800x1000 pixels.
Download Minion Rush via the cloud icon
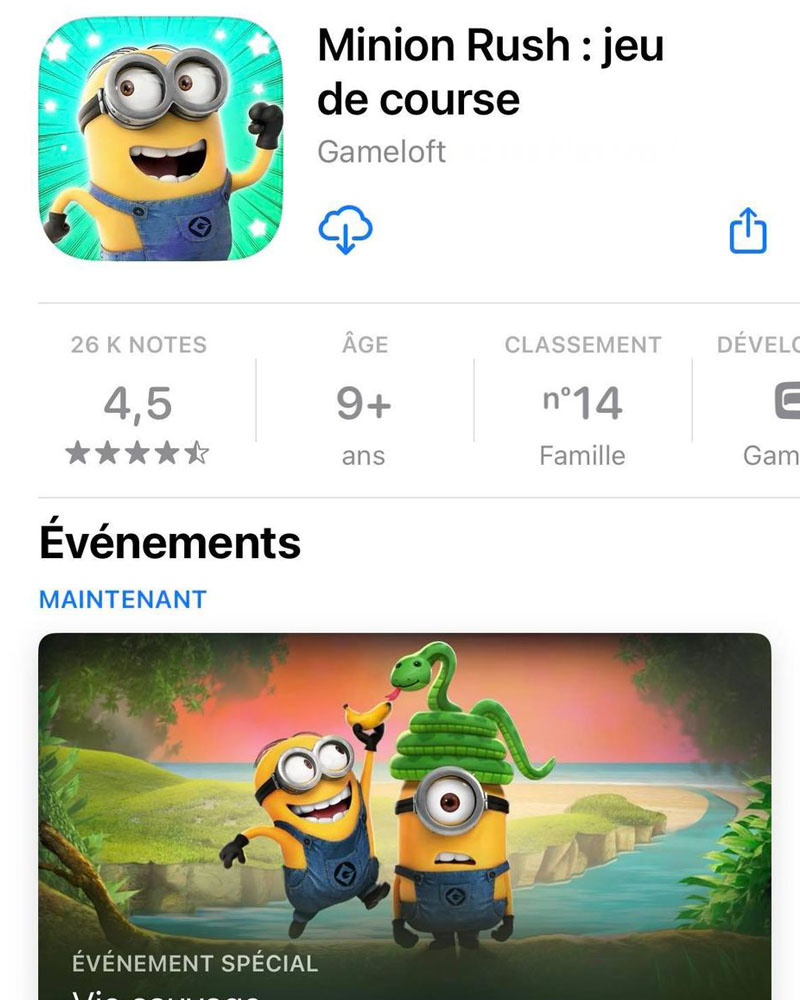coord(344,231)
